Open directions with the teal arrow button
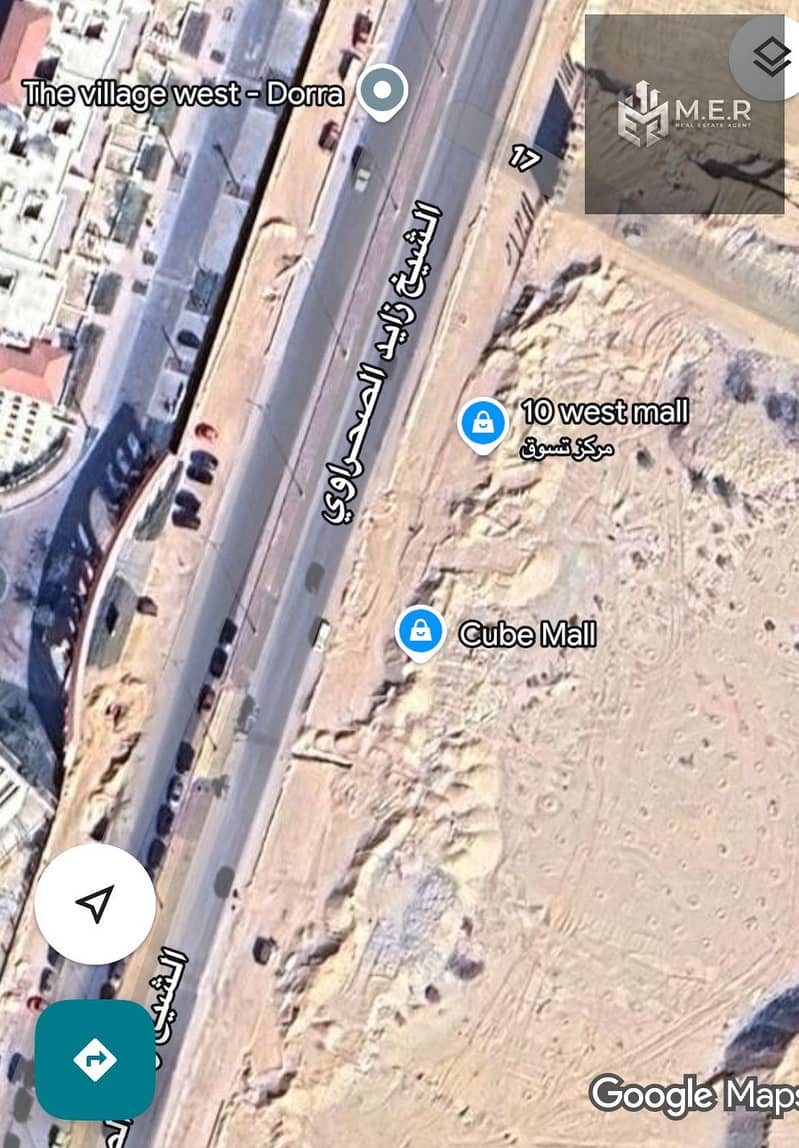 [x=95, y=1060]
